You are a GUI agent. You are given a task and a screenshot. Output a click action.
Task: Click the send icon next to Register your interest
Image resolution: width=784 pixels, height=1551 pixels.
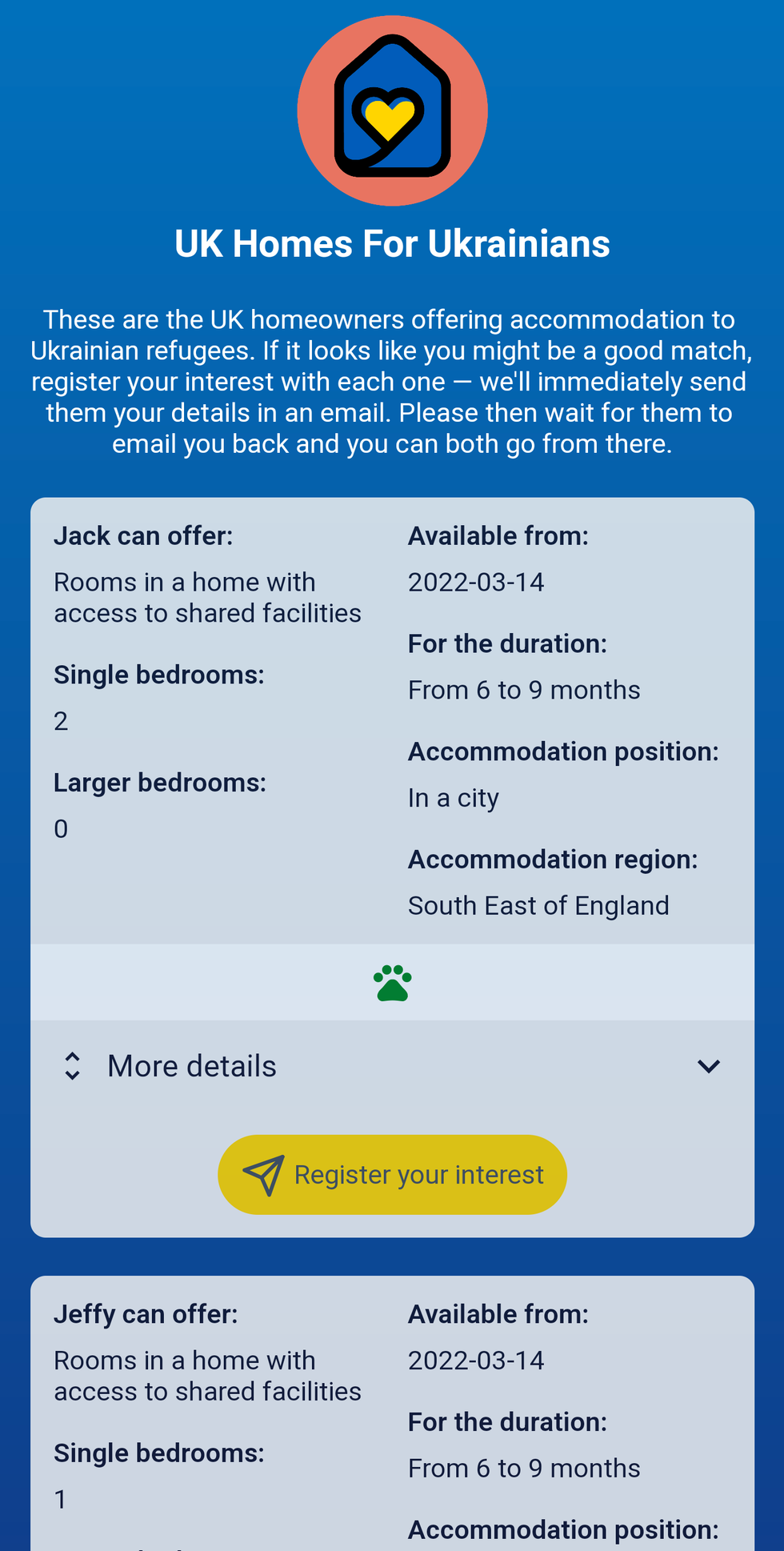pos(263,1174)
